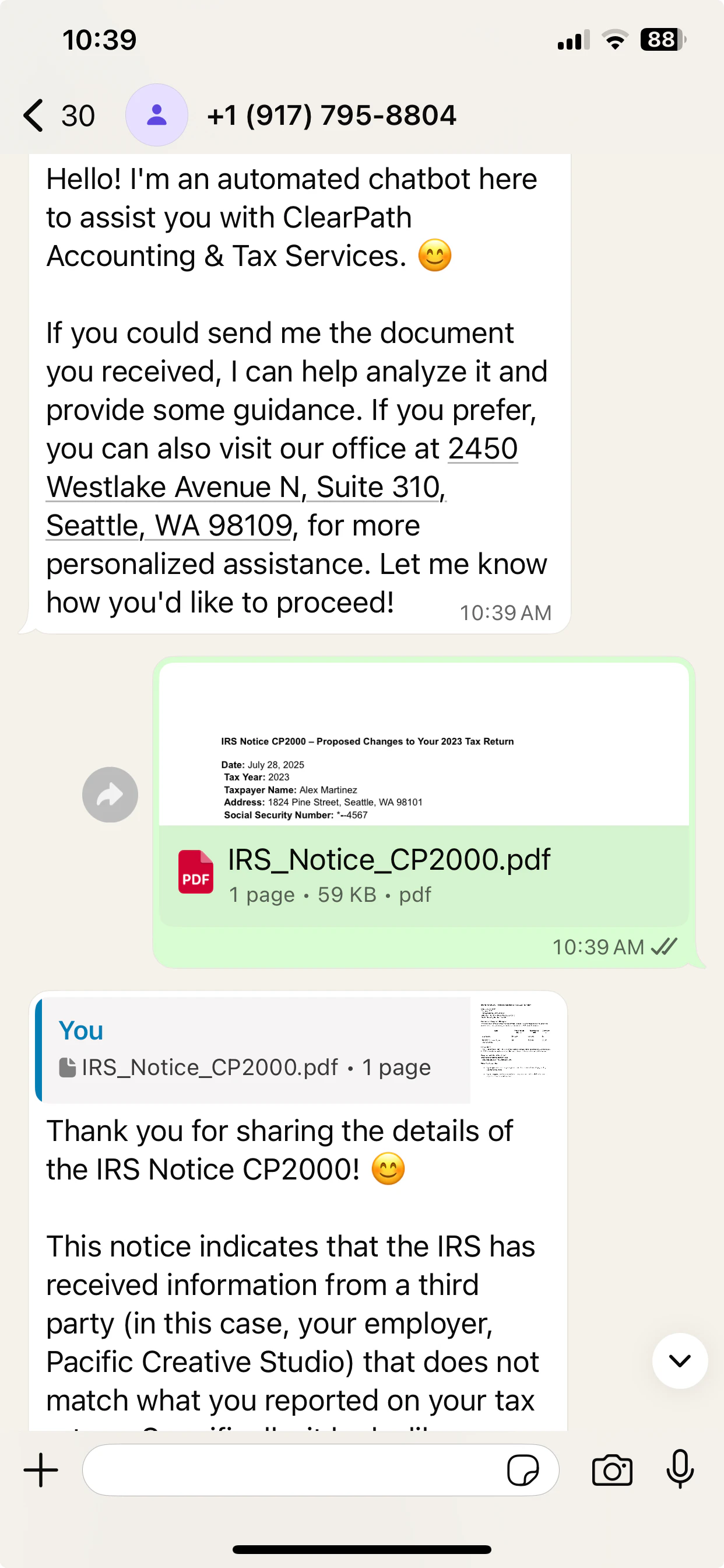Open the camera to take a photo

point(612,1471)
